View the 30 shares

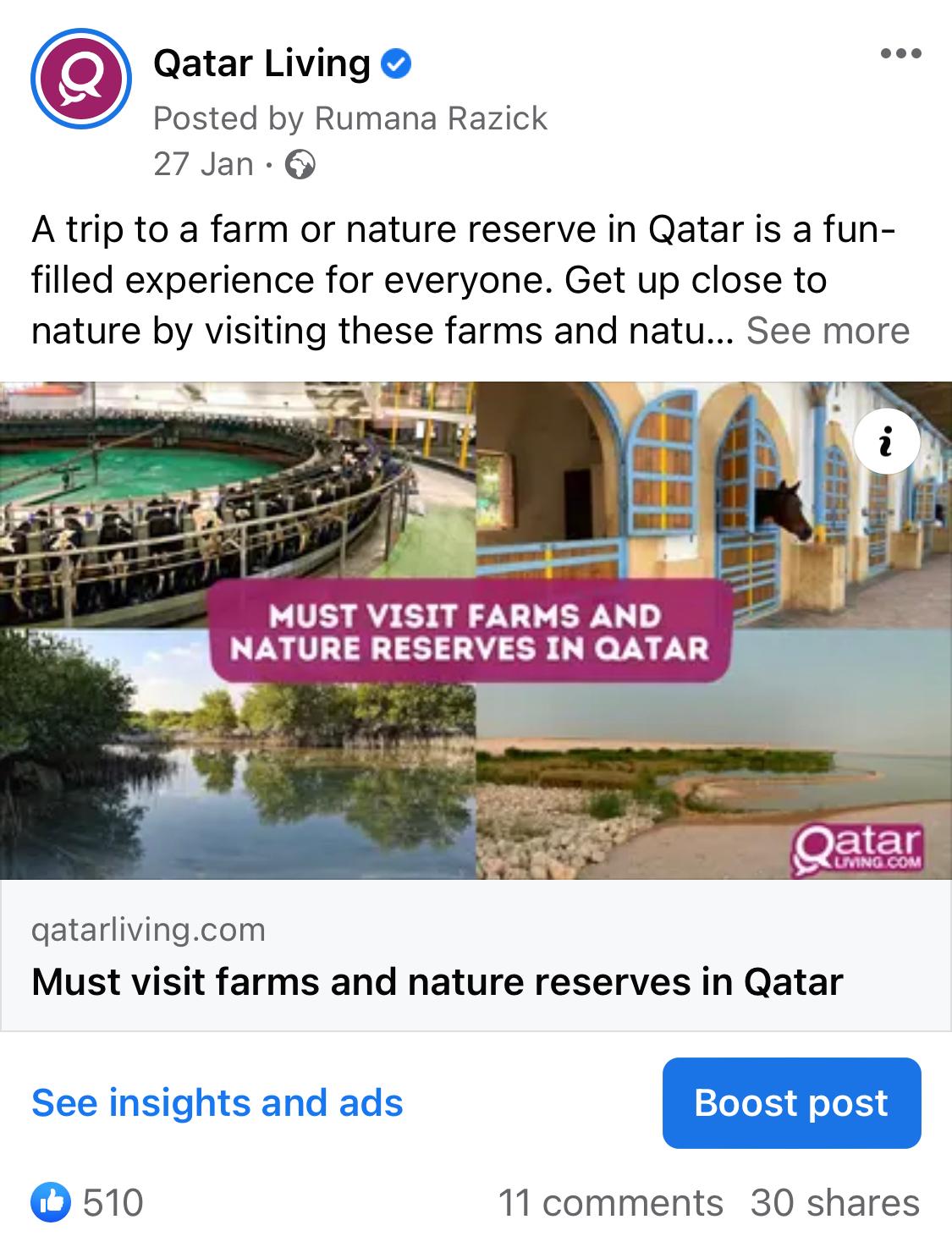coord(834,1202)
